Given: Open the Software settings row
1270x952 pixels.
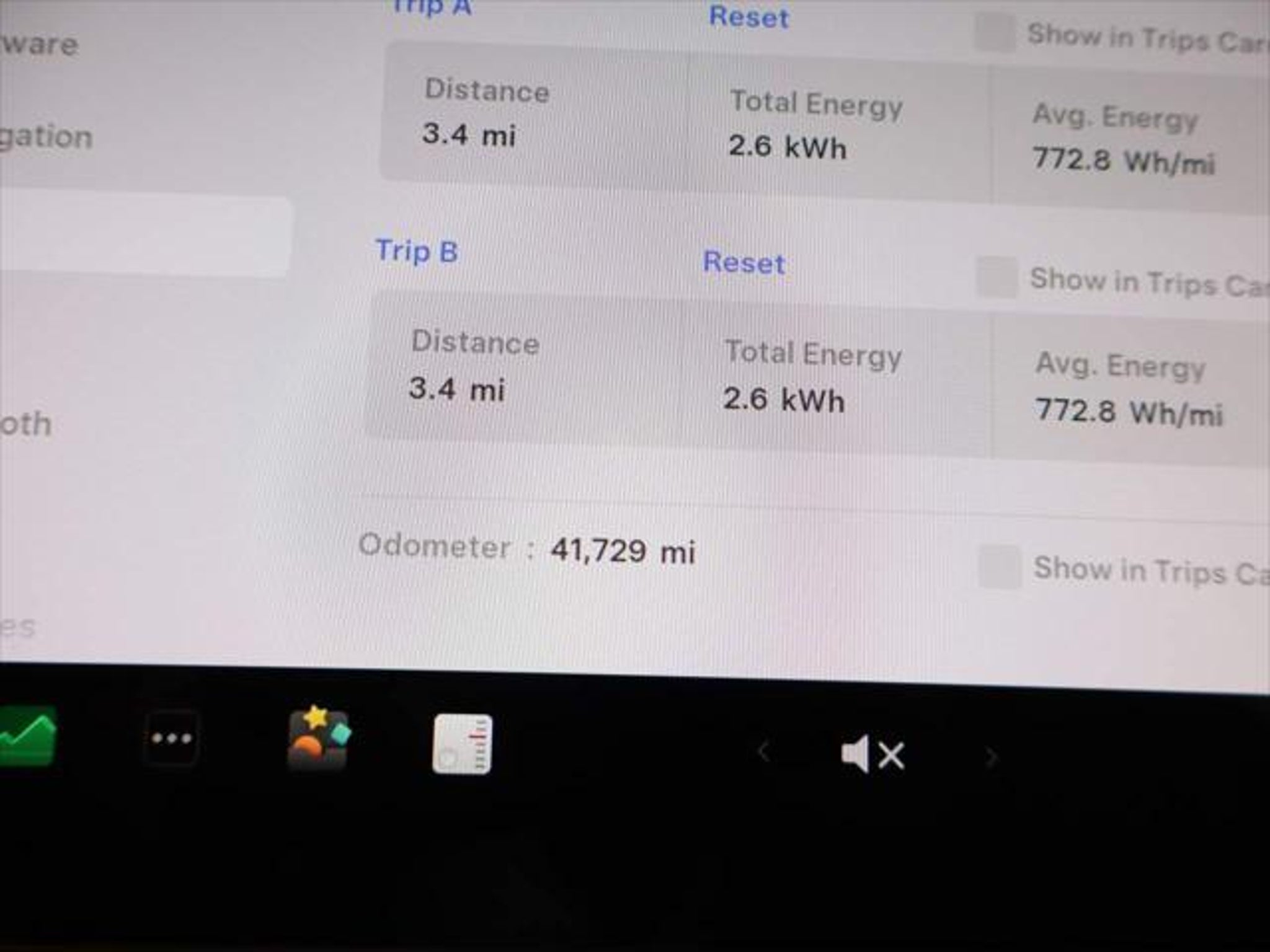Looking at the screenshot, I should (x=40, y=45).
